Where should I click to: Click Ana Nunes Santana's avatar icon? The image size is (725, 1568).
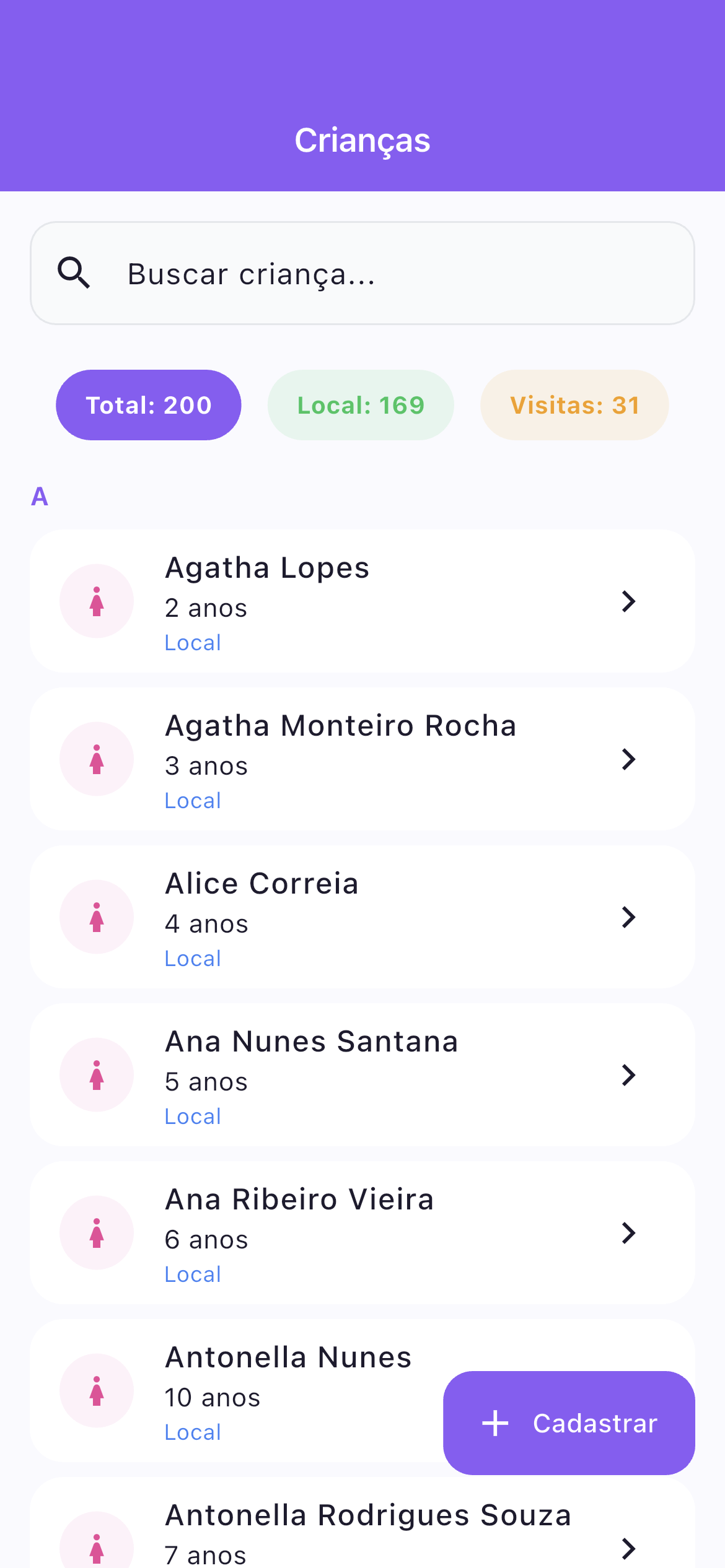coord(96,1074)
